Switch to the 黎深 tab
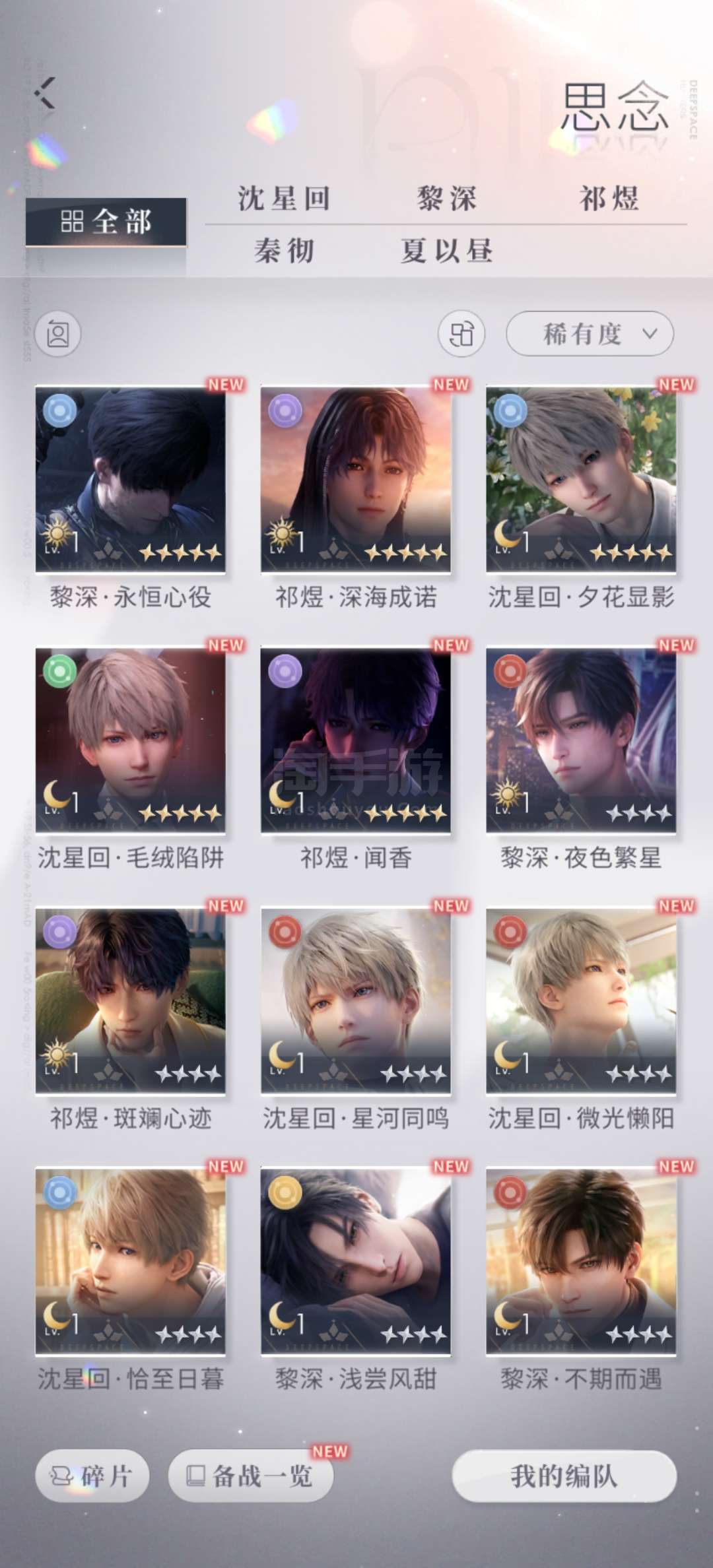 tap(446, 198)
